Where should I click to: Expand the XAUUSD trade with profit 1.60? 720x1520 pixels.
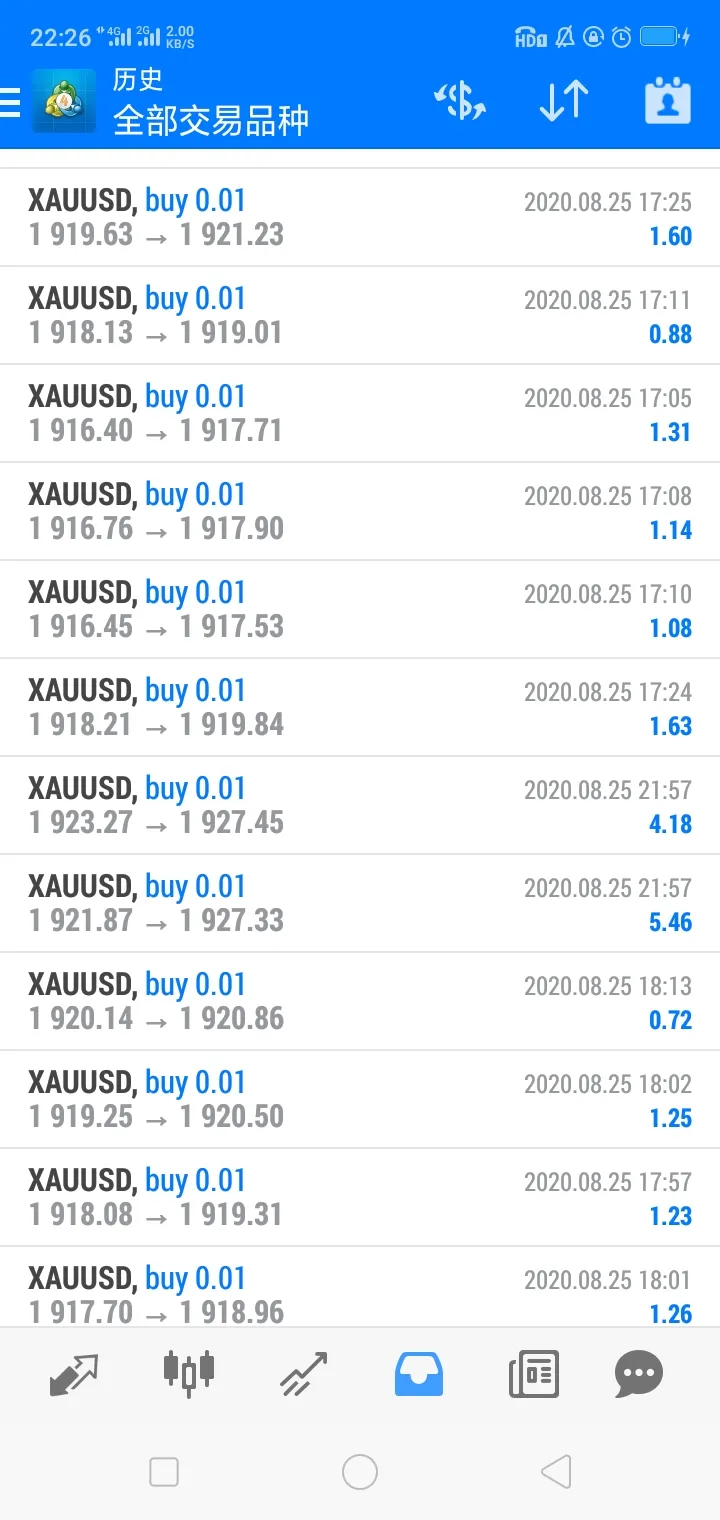point(360,218)
